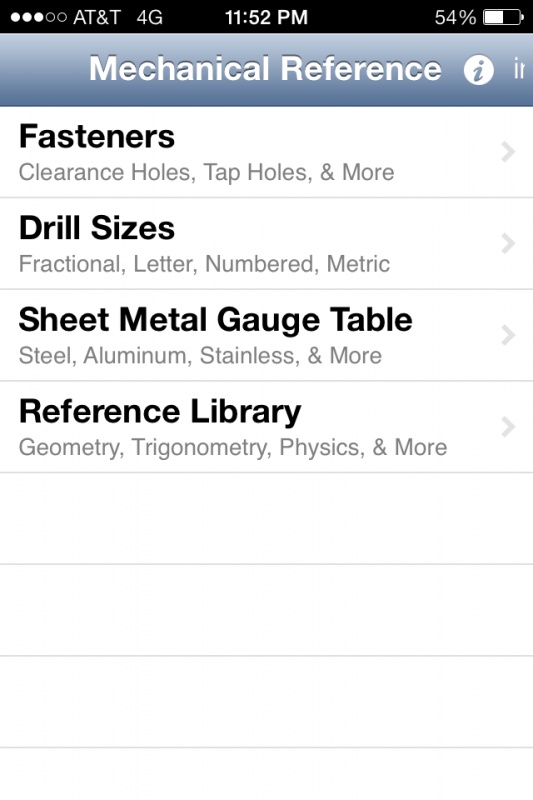
Task: Open Drill Sizes reference
Action: pyautogui.click(x=266, y=243)
